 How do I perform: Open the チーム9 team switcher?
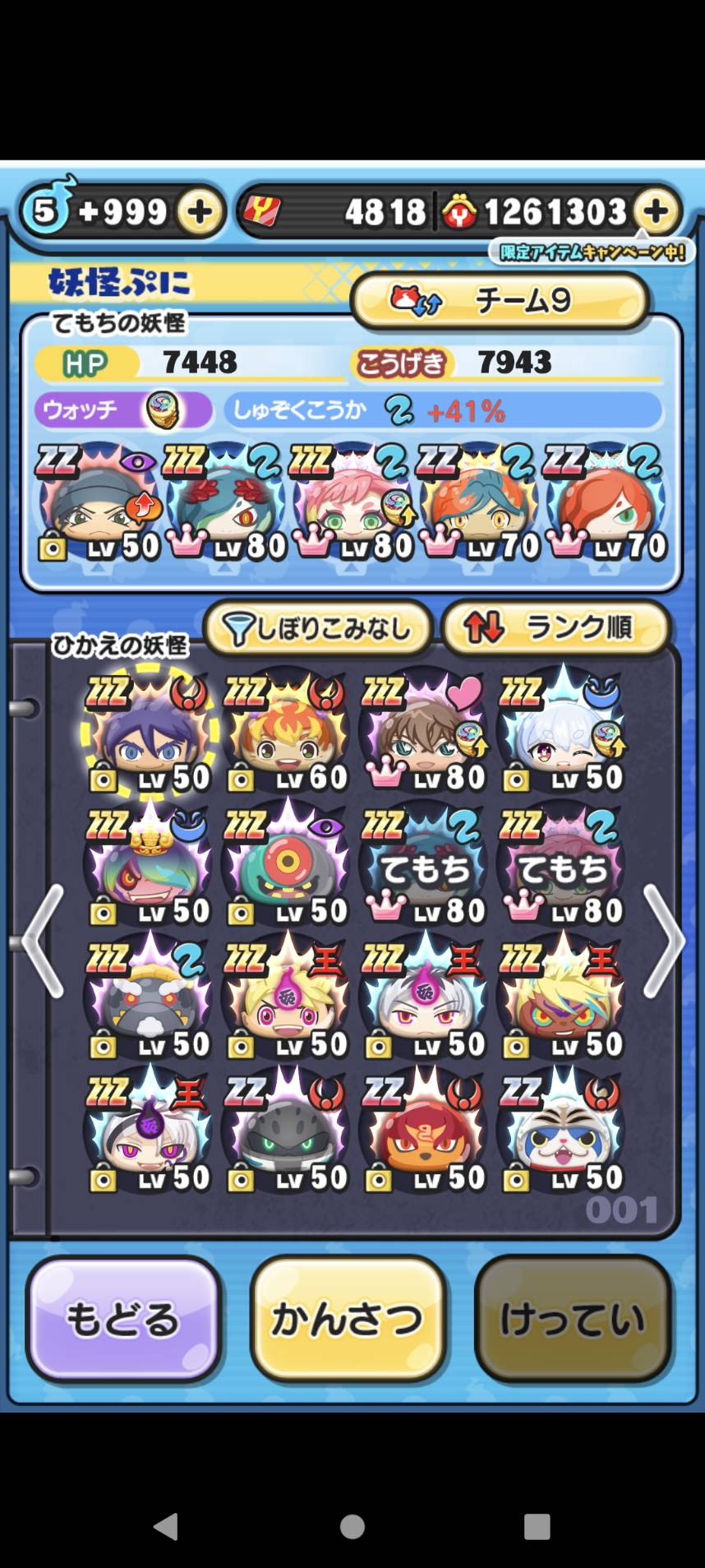click(500, 301)
